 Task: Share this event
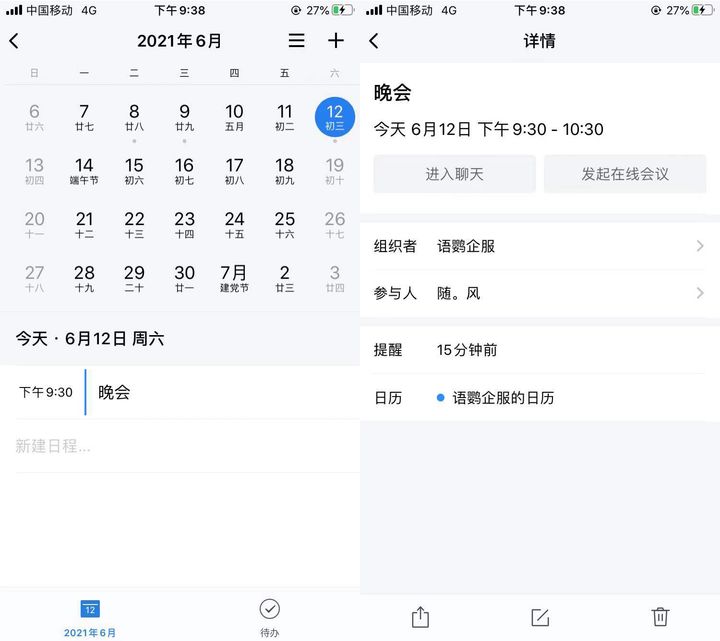pos(420,617)
